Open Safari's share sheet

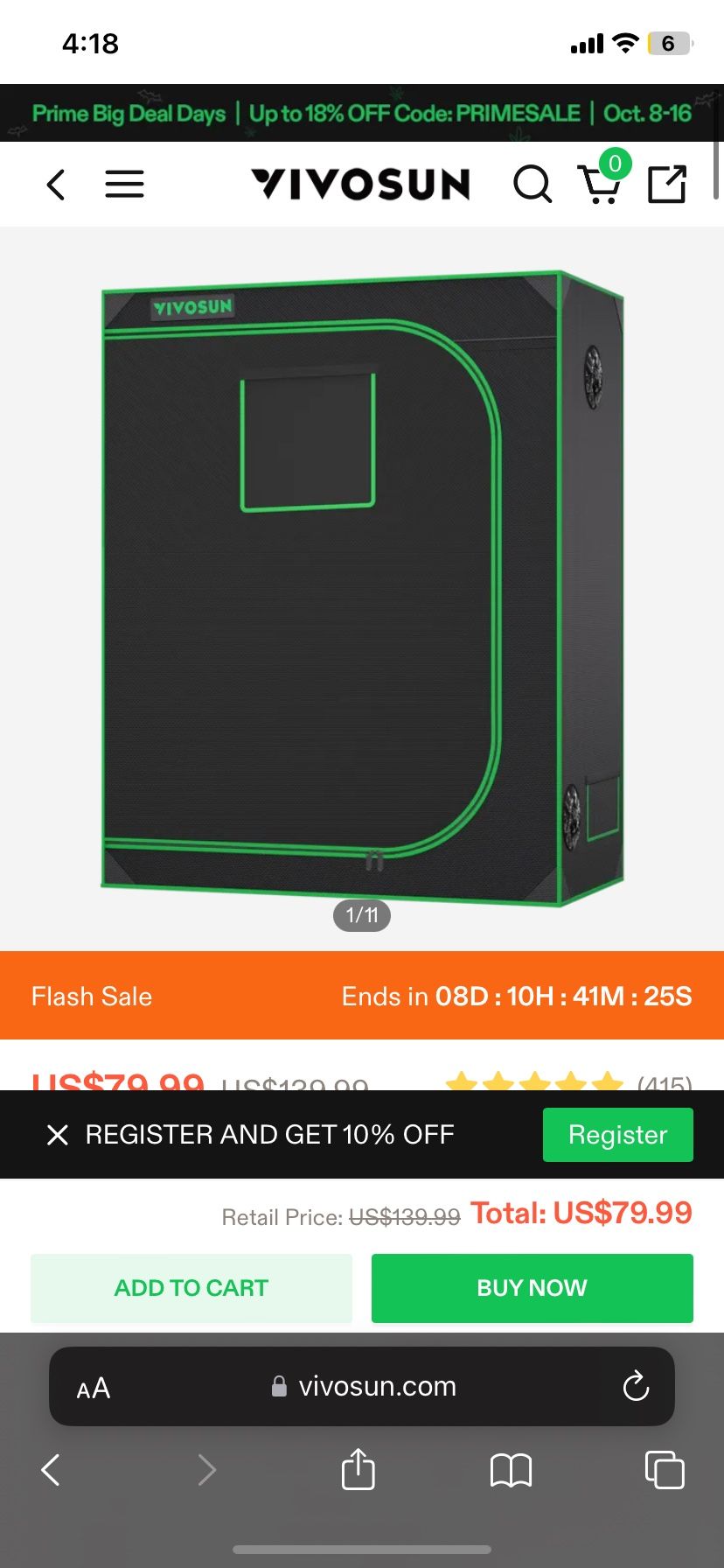358,1469
